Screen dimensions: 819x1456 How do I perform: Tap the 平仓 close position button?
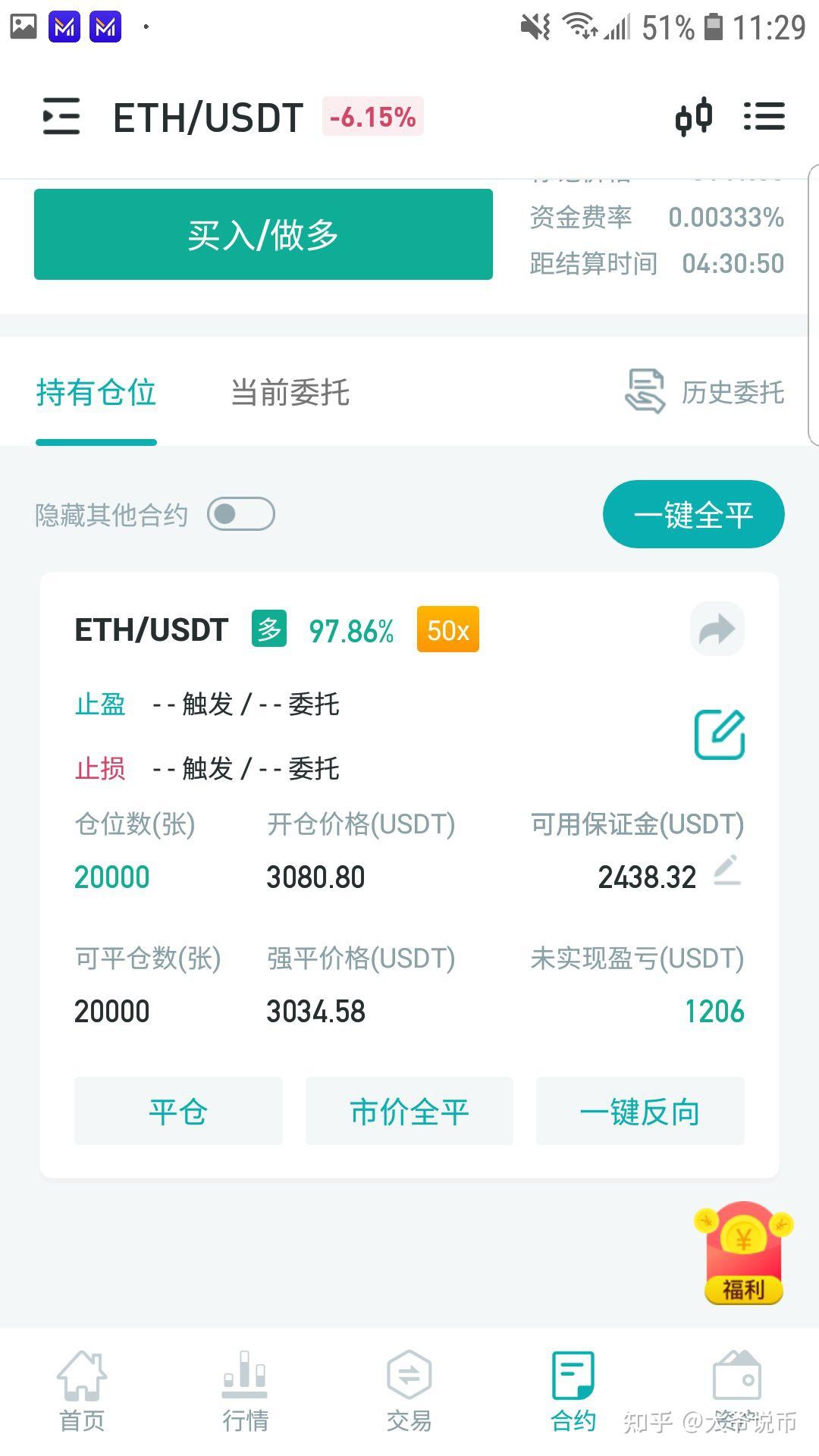tap(178, 1111)
